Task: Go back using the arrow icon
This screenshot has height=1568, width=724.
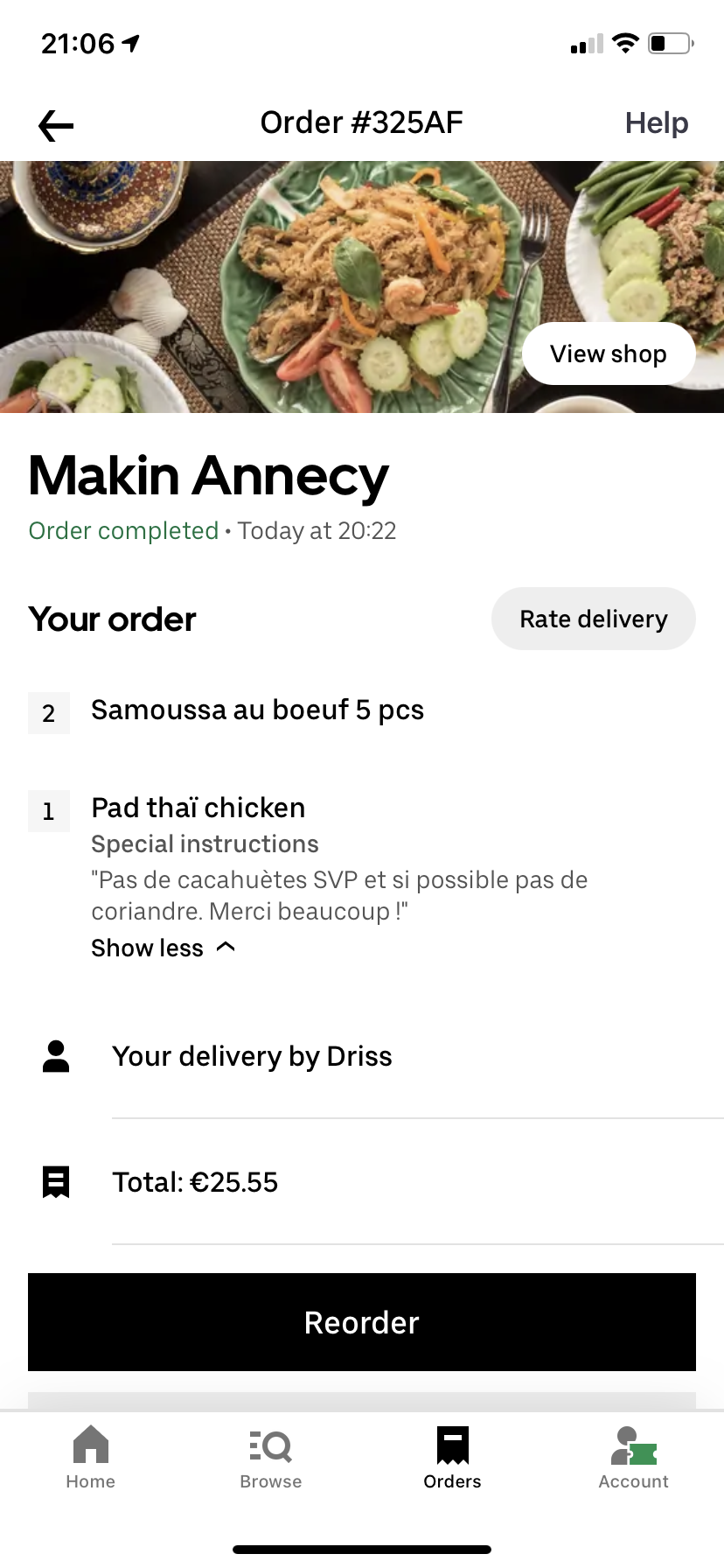Action: [x=56, y=126]
